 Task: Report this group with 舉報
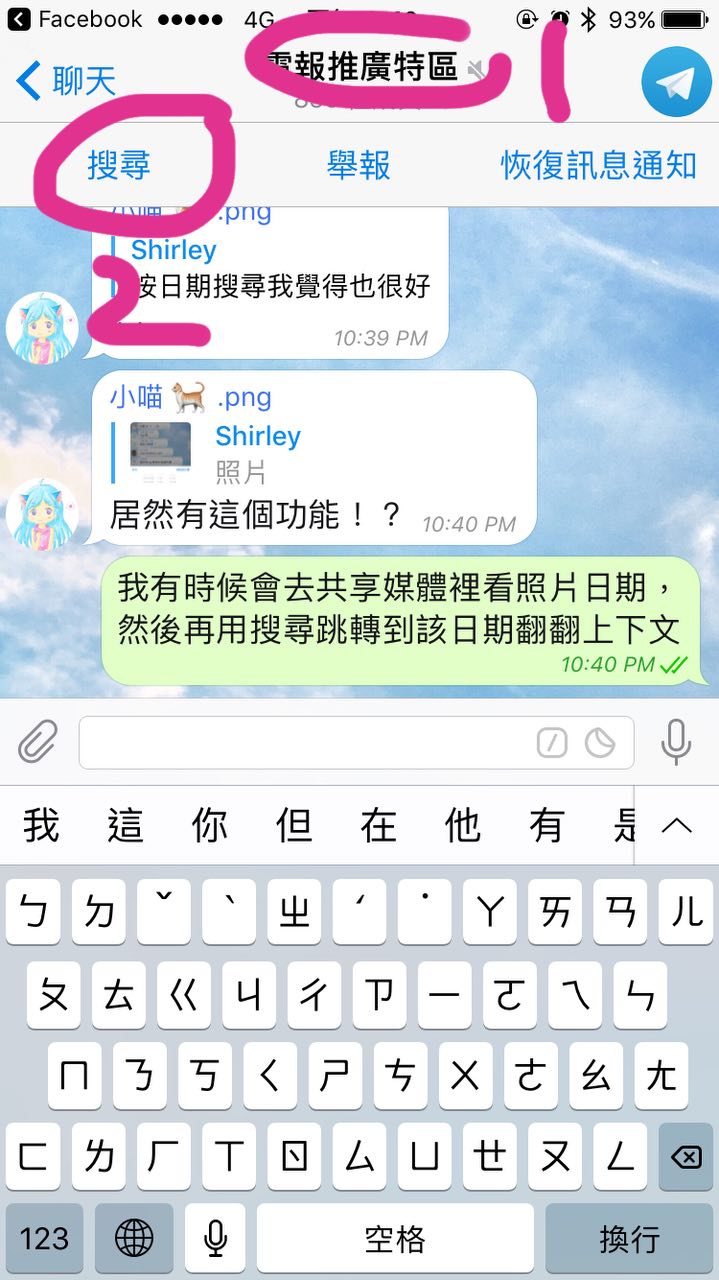[x=358, y=165]
